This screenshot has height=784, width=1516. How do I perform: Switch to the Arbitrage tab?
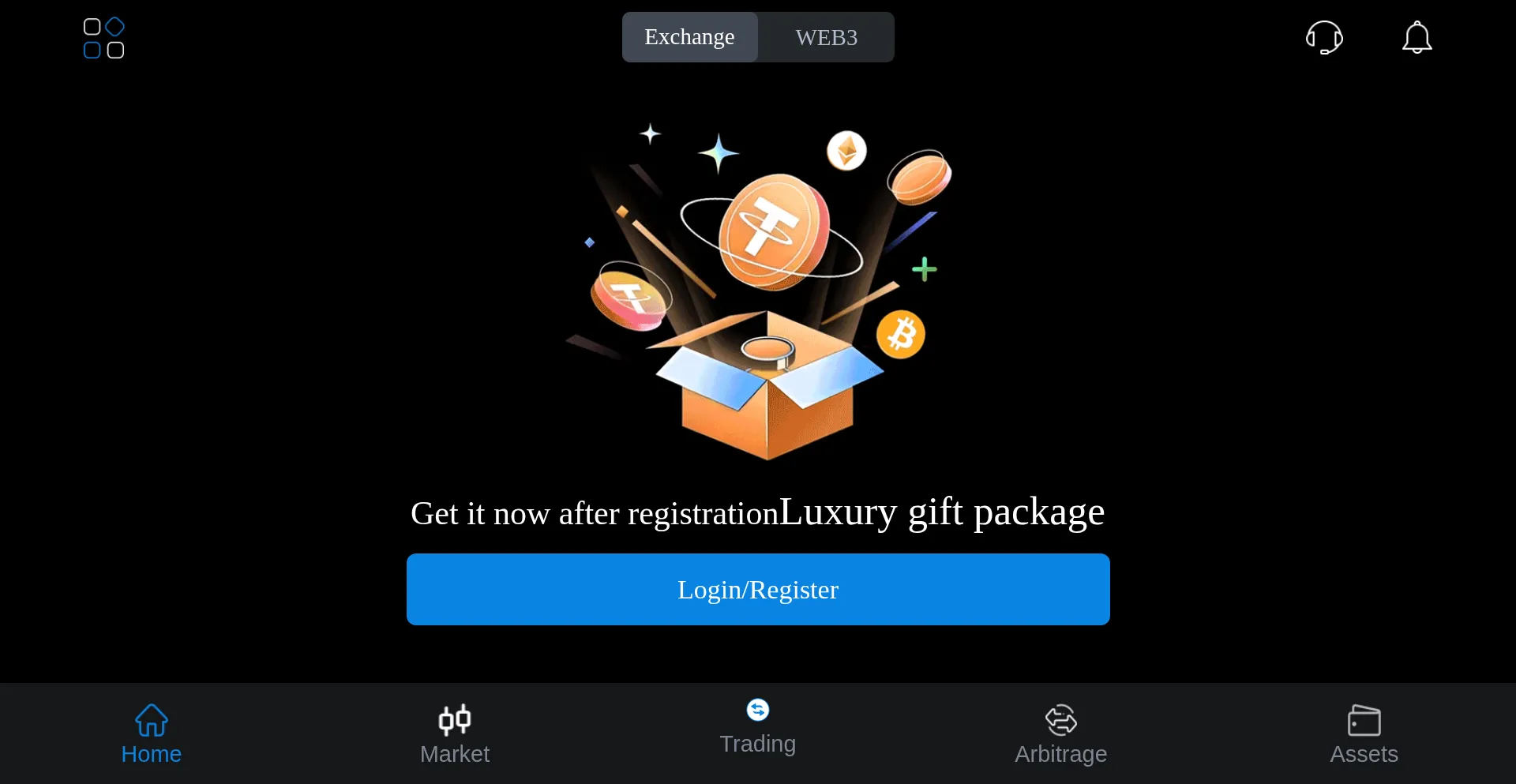click(1060, 734)
